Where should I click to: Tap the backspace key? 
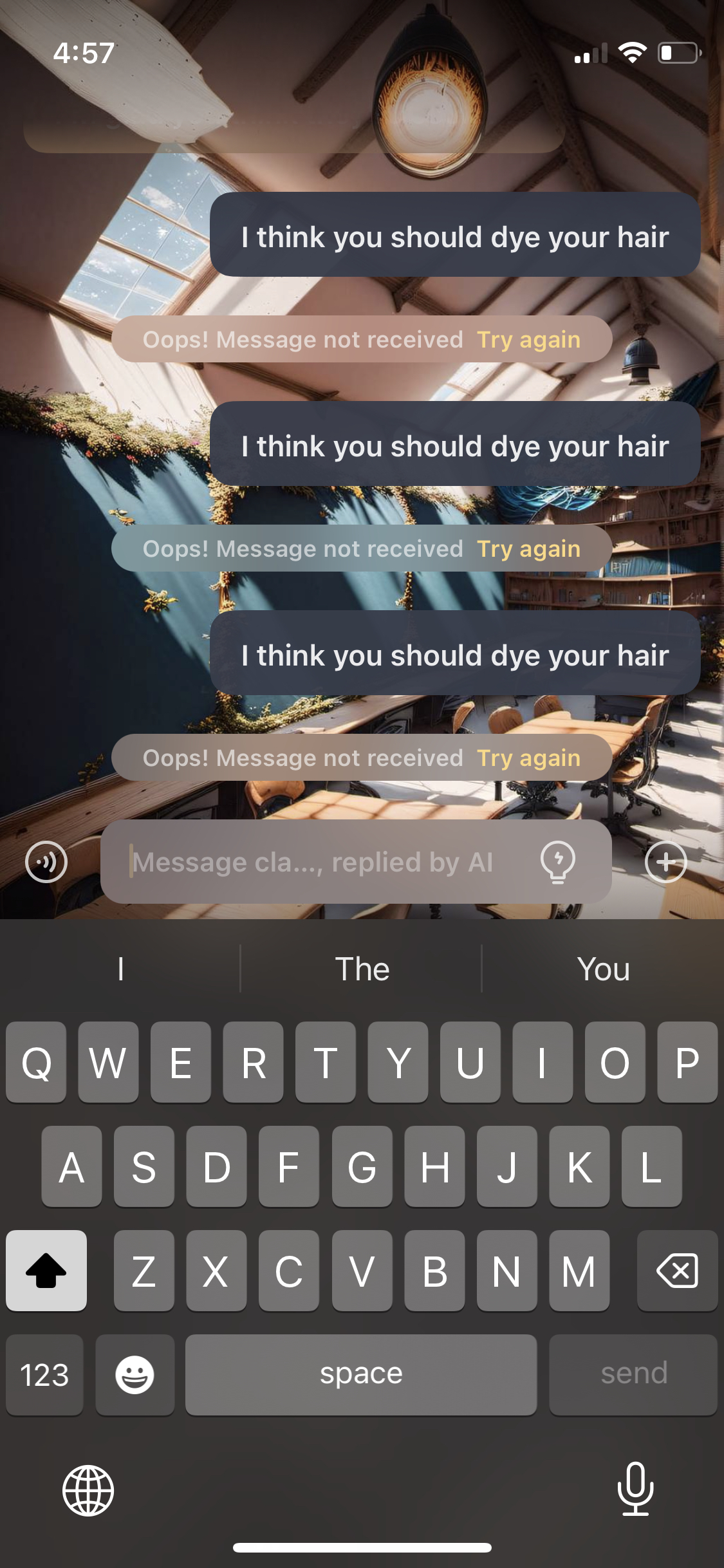click(677, 1271)
